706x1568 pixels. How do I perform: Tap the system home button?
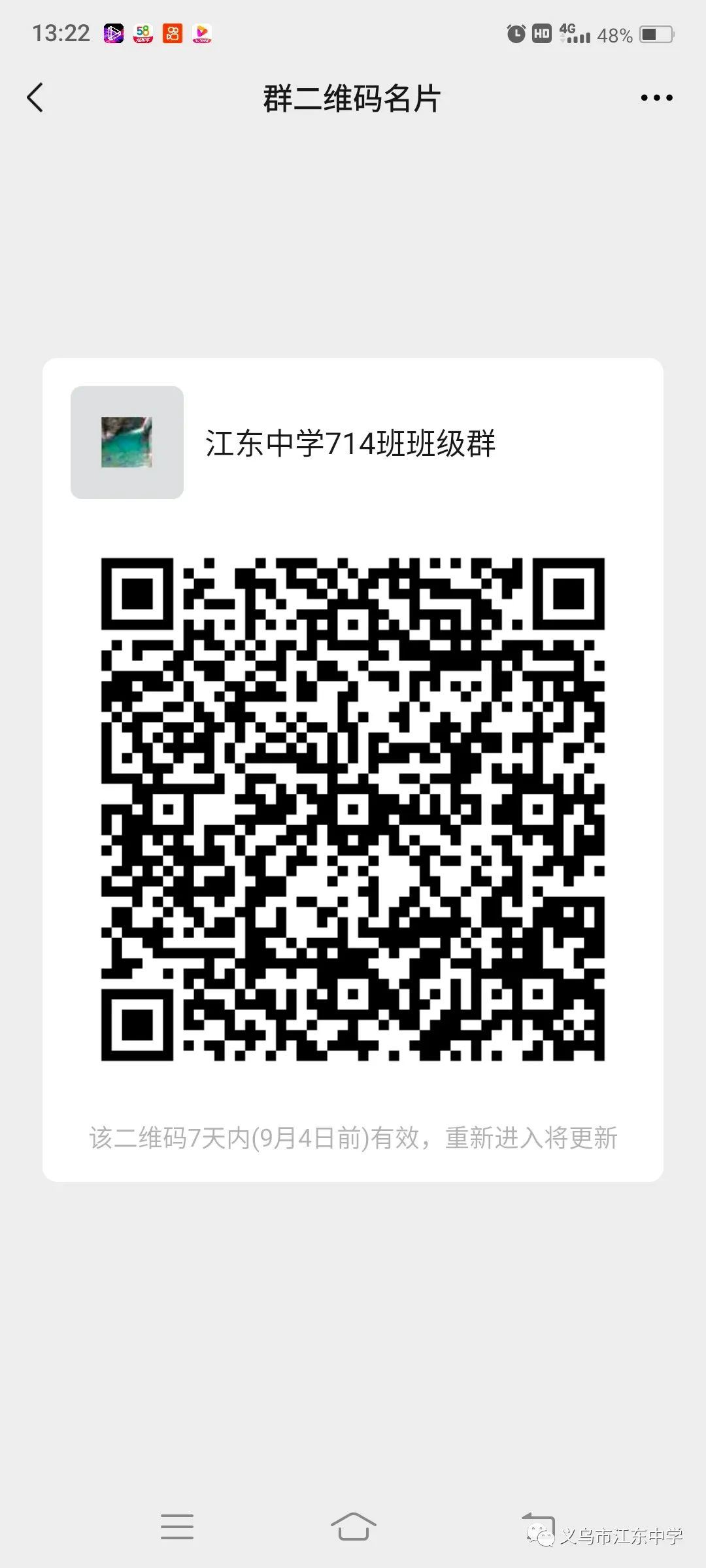(353, 1526)
